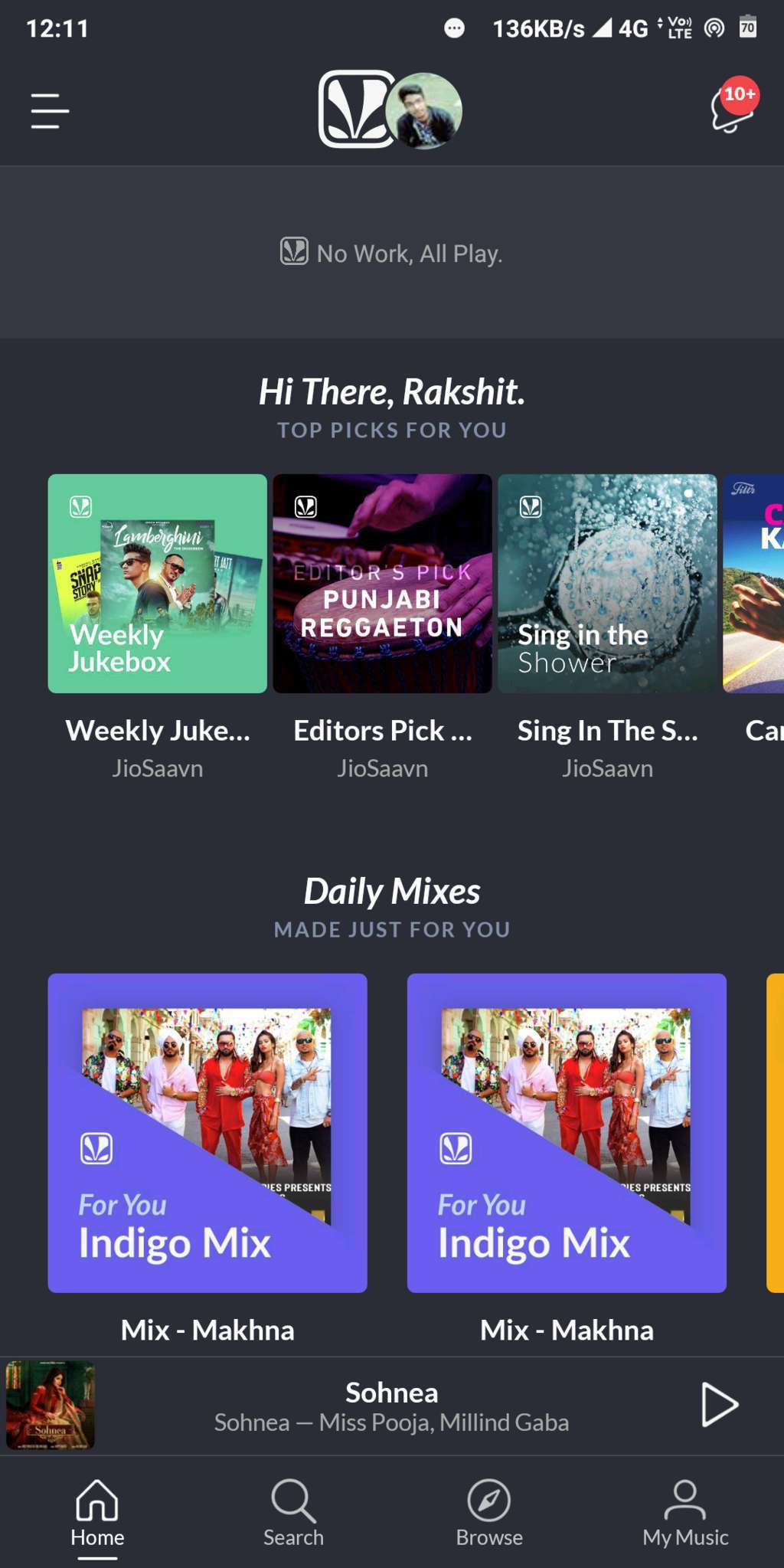Open Sing in the Shower playlist

(607, 584)
